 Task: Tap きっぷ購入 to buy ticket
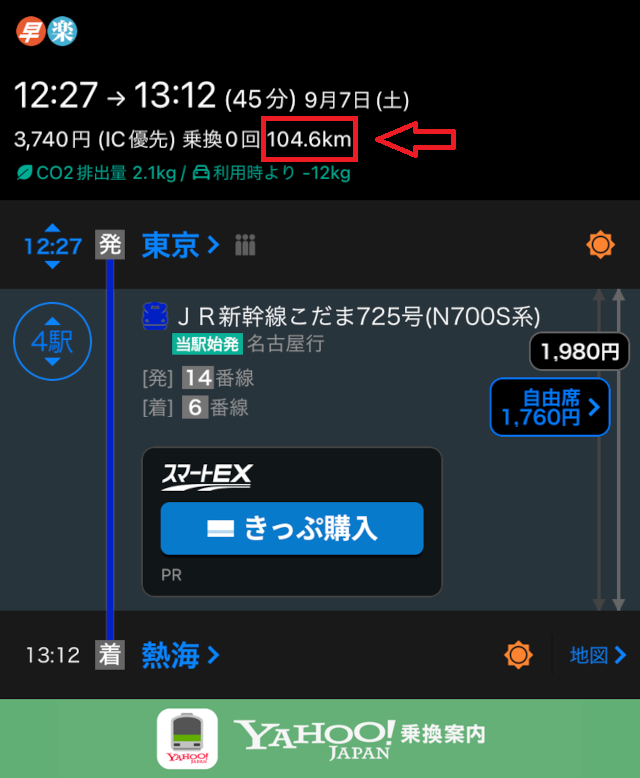click(x=292, y=528)
